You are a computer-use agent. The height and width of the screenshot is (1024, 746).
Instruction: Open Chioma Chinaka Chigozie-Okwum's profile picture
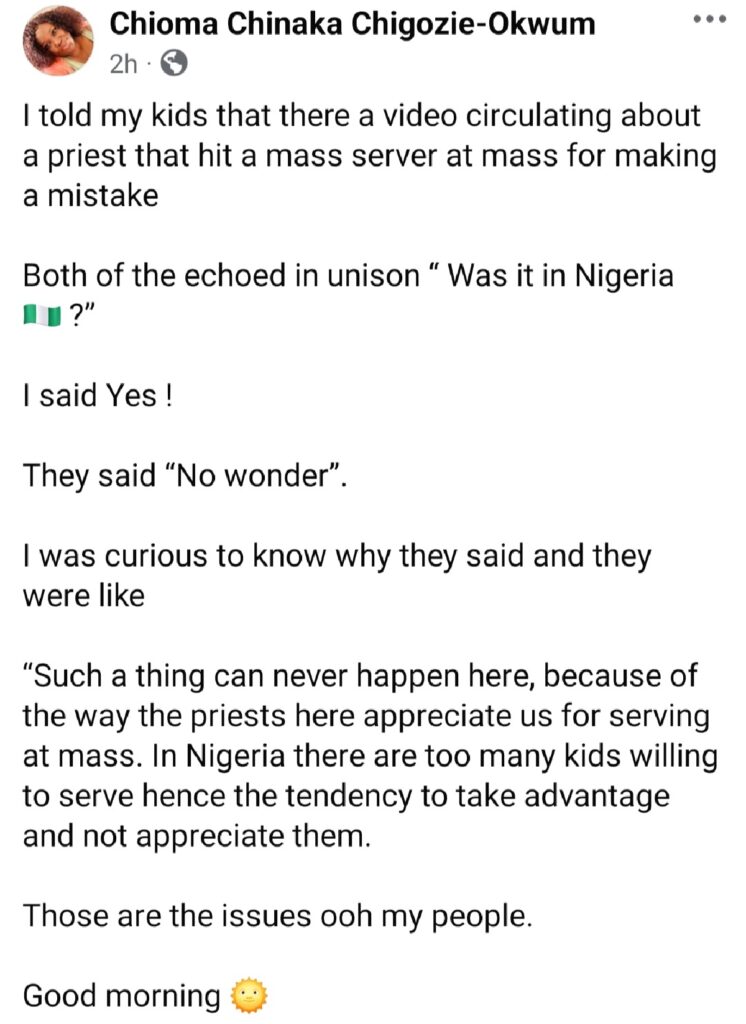click(x=58, y=41)
